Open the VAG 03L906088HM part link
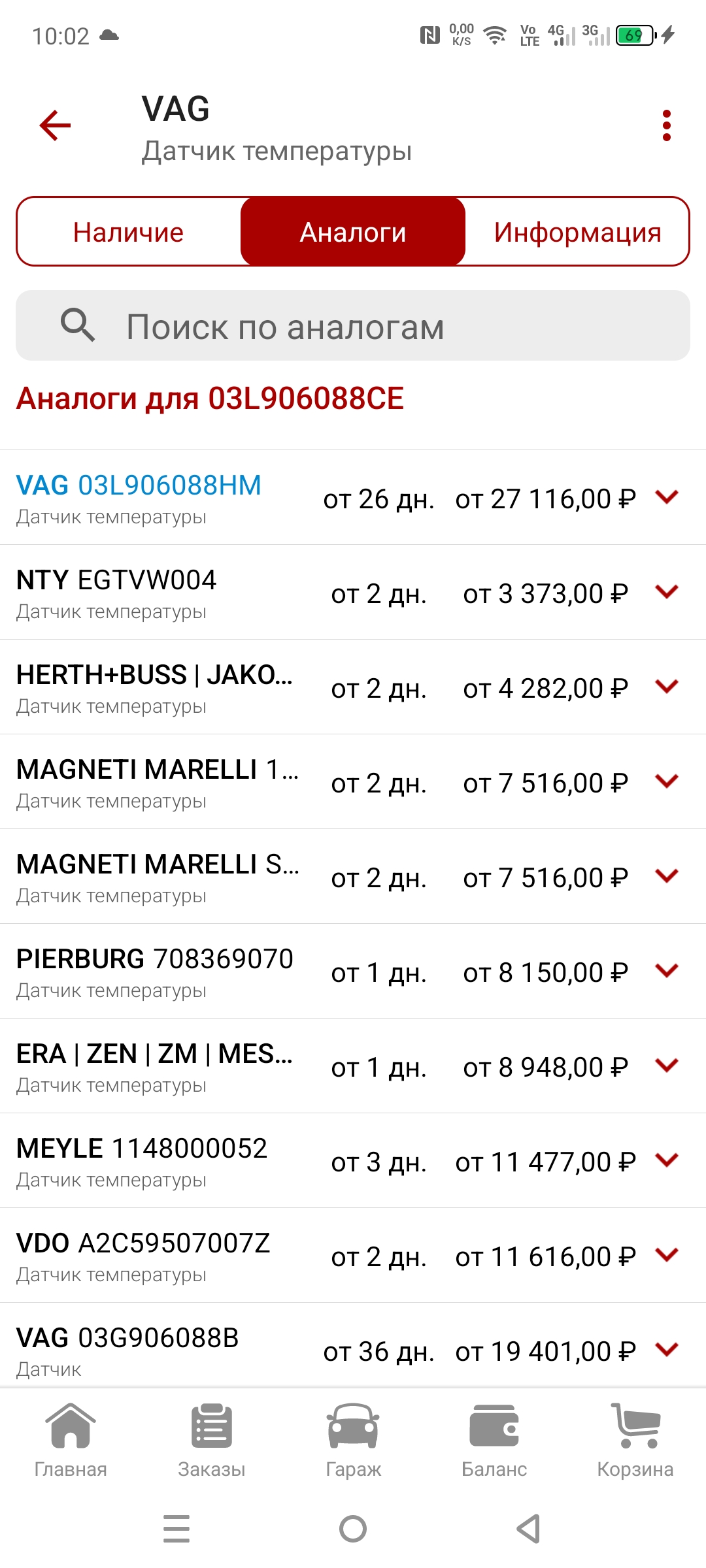706x1568 pixels. (x=139, y=485)
